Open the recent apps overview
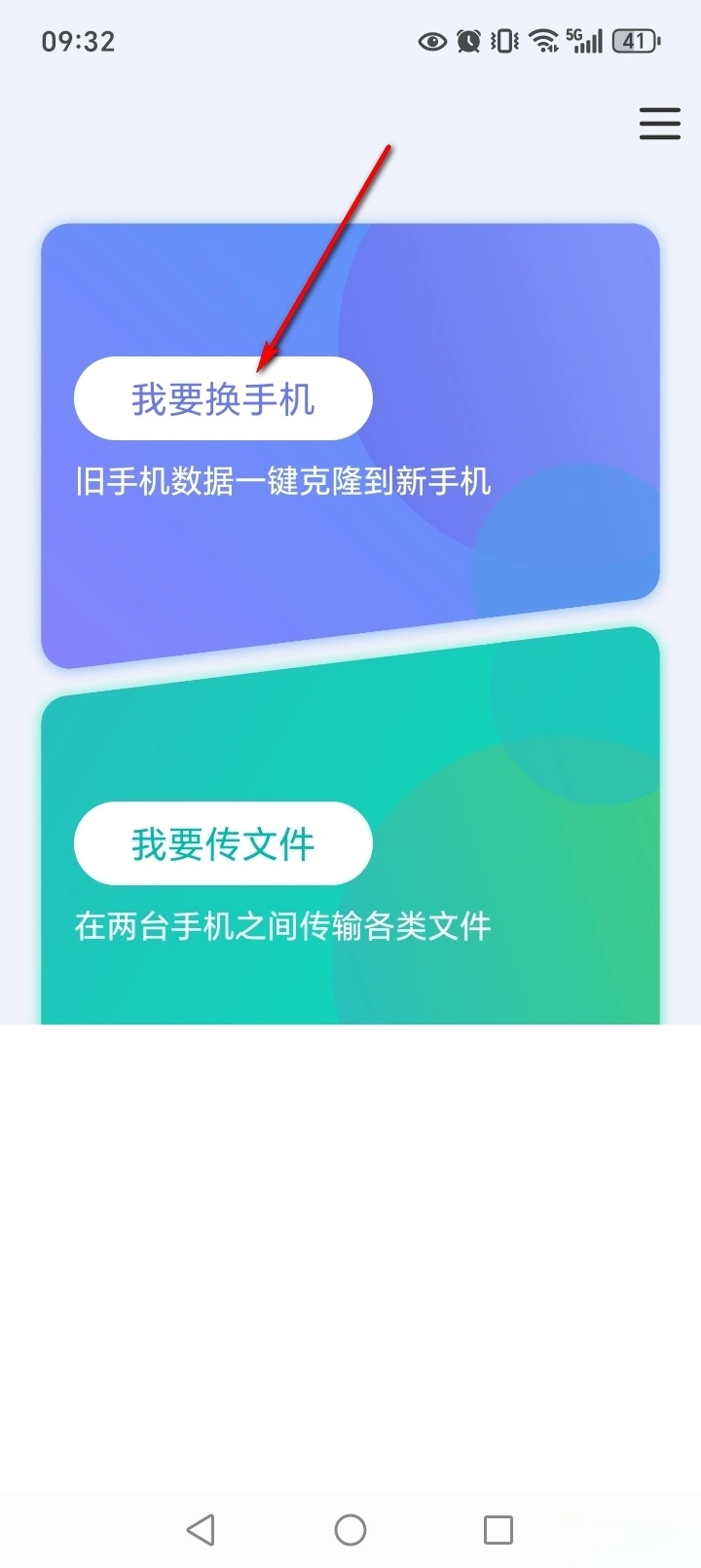This screenshot has width=701, height=1568. point(498,1529)
